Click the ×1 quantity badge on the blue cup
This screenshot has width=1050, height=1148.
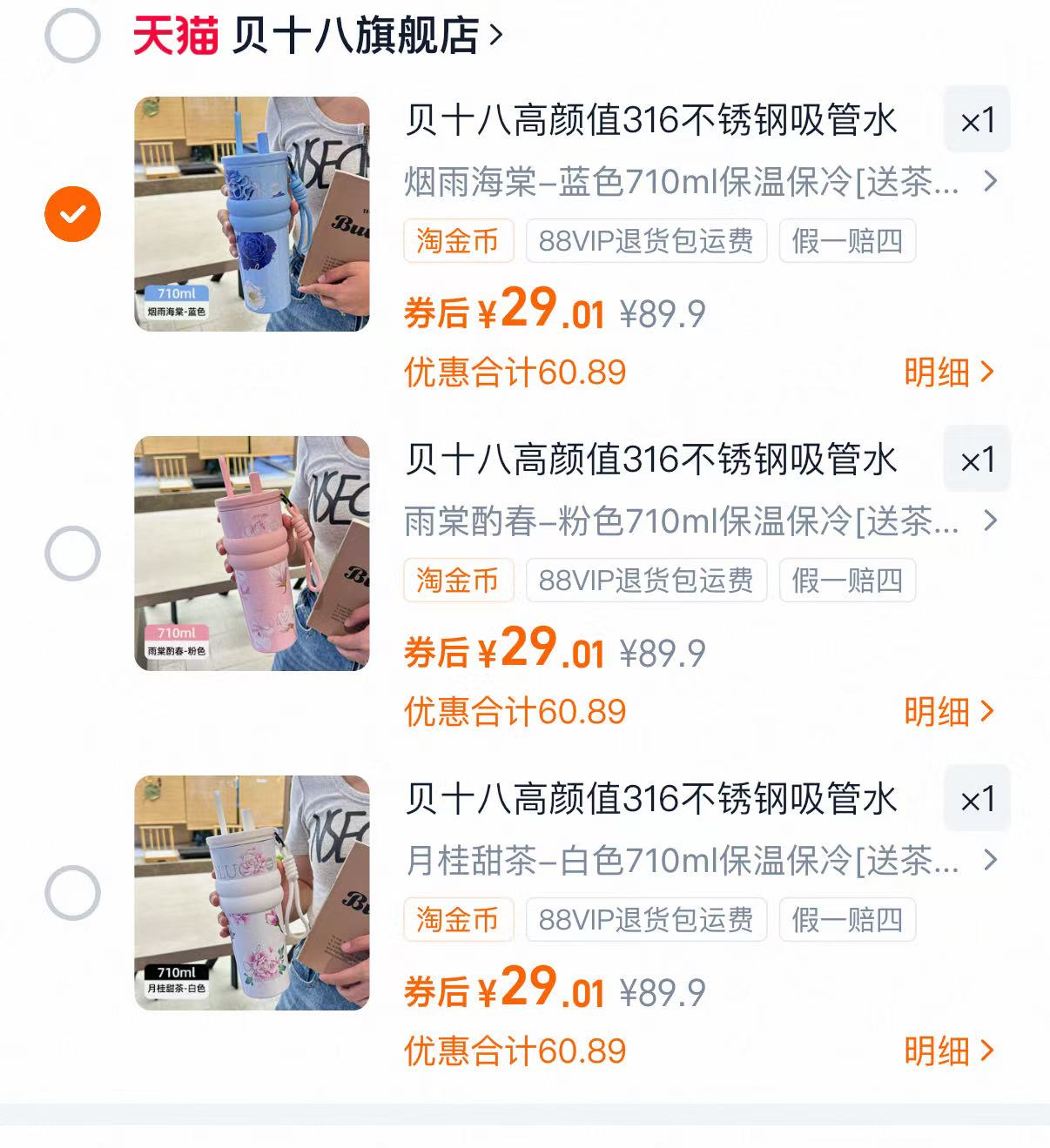(x=977, y=122)
